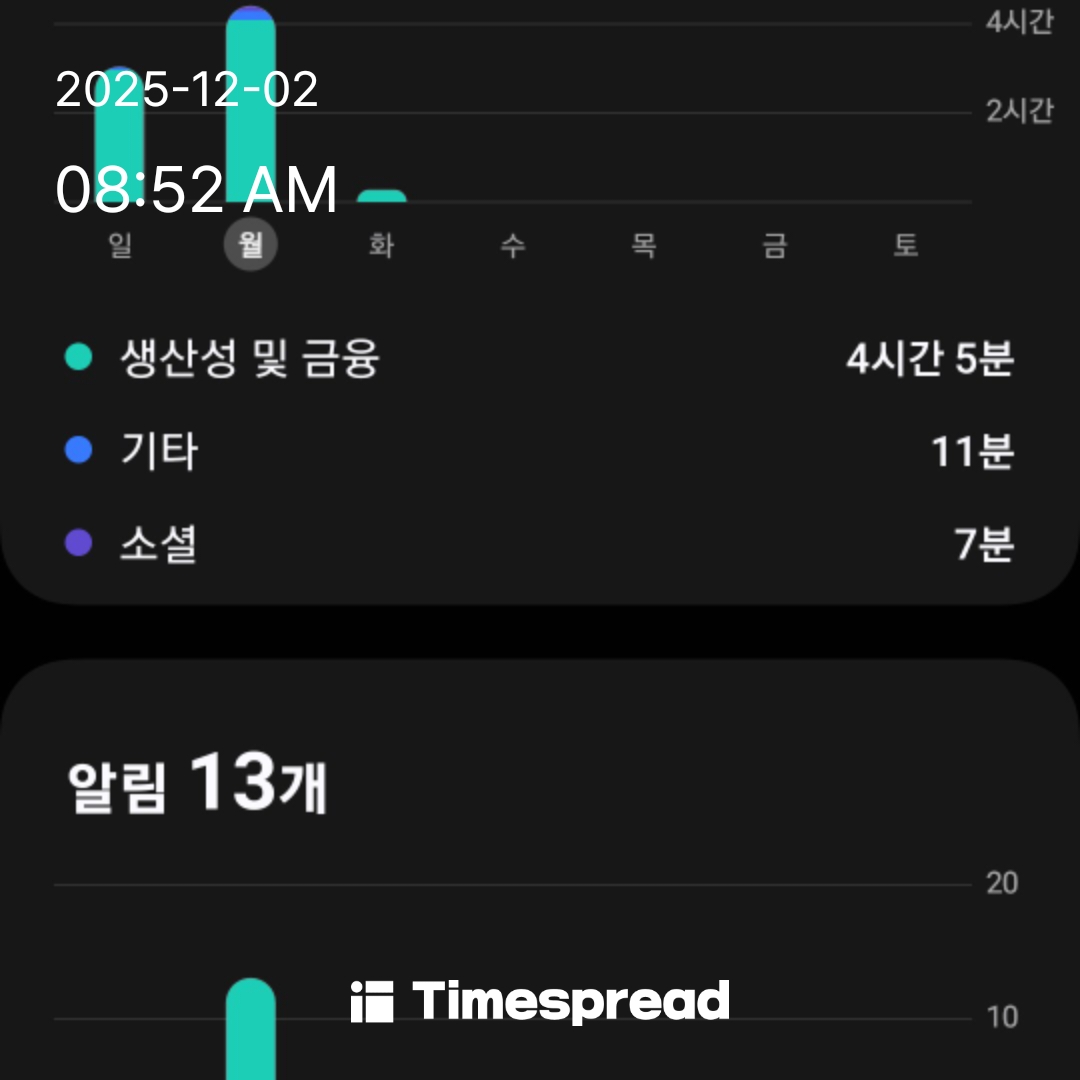
Task: Open the 기타 category usage row
Action: (x=540, y=451)
